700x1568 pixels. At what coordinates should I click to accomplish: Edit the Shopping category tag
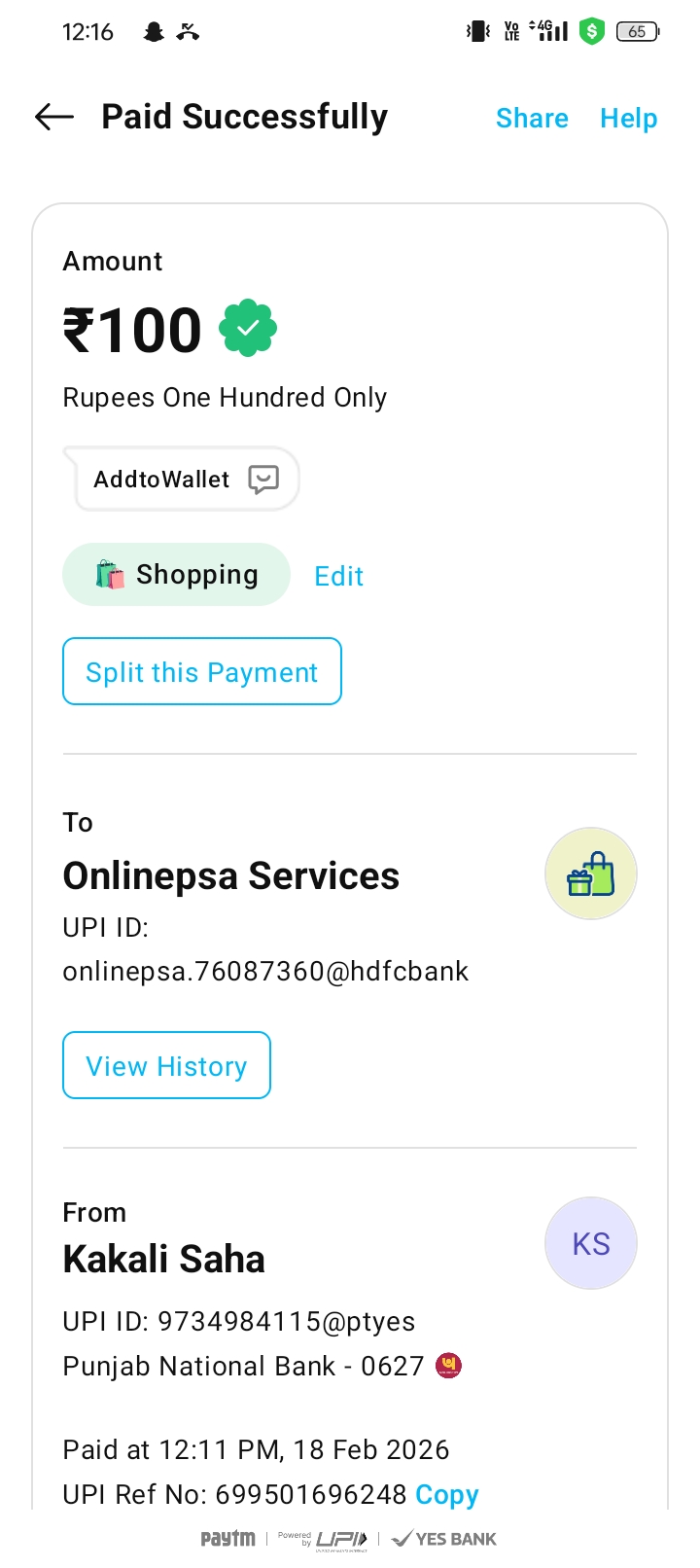[x=338, y=577]
